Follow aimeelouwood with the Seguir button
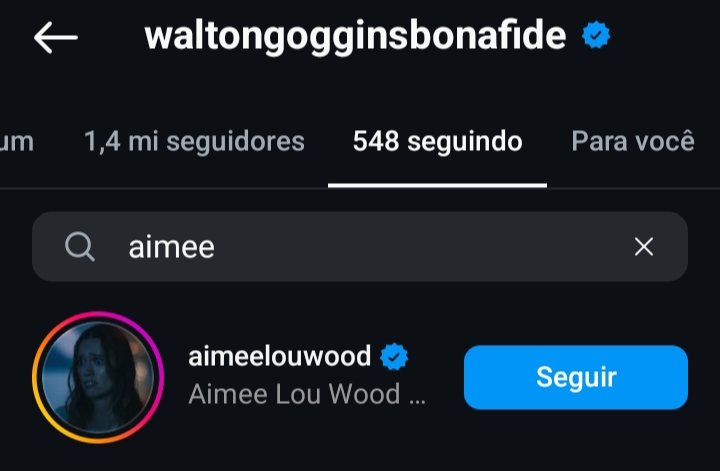Screen dimensions: 720x471 (576, 378)
